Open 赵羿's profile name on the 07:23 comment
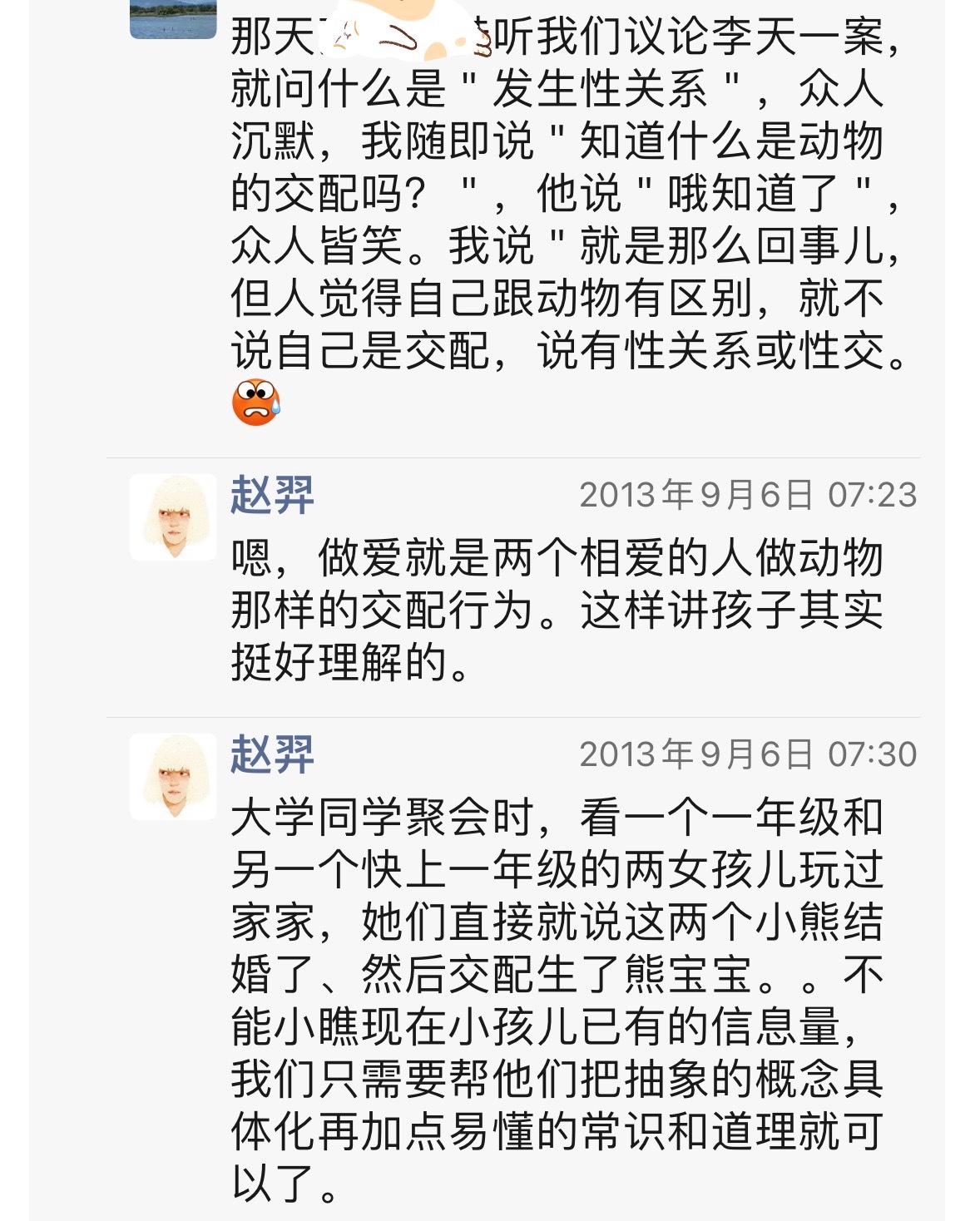 tap(272, 496)
